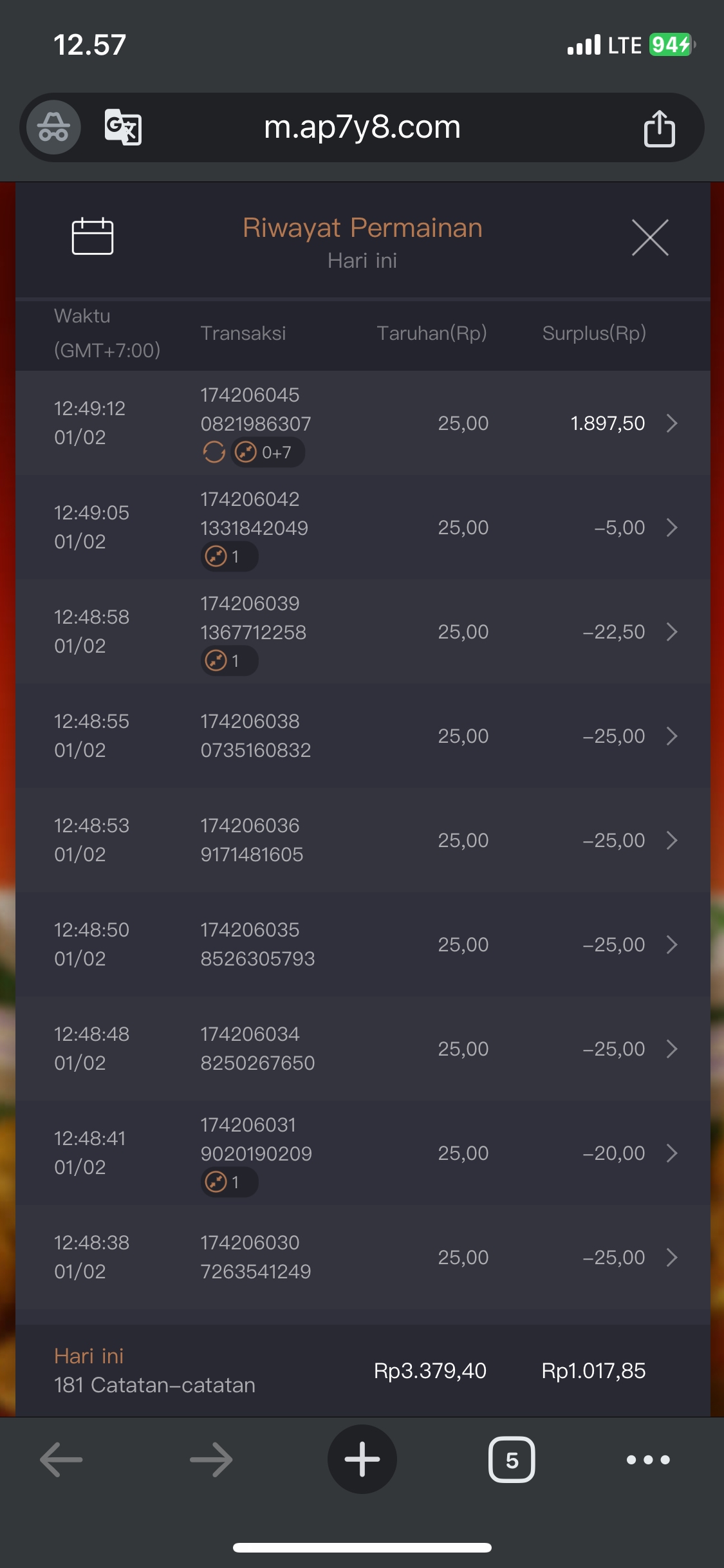Screen dimensions: 724x1568
Task: Go forward in browser history
Action: click(x=211, y=1459)
